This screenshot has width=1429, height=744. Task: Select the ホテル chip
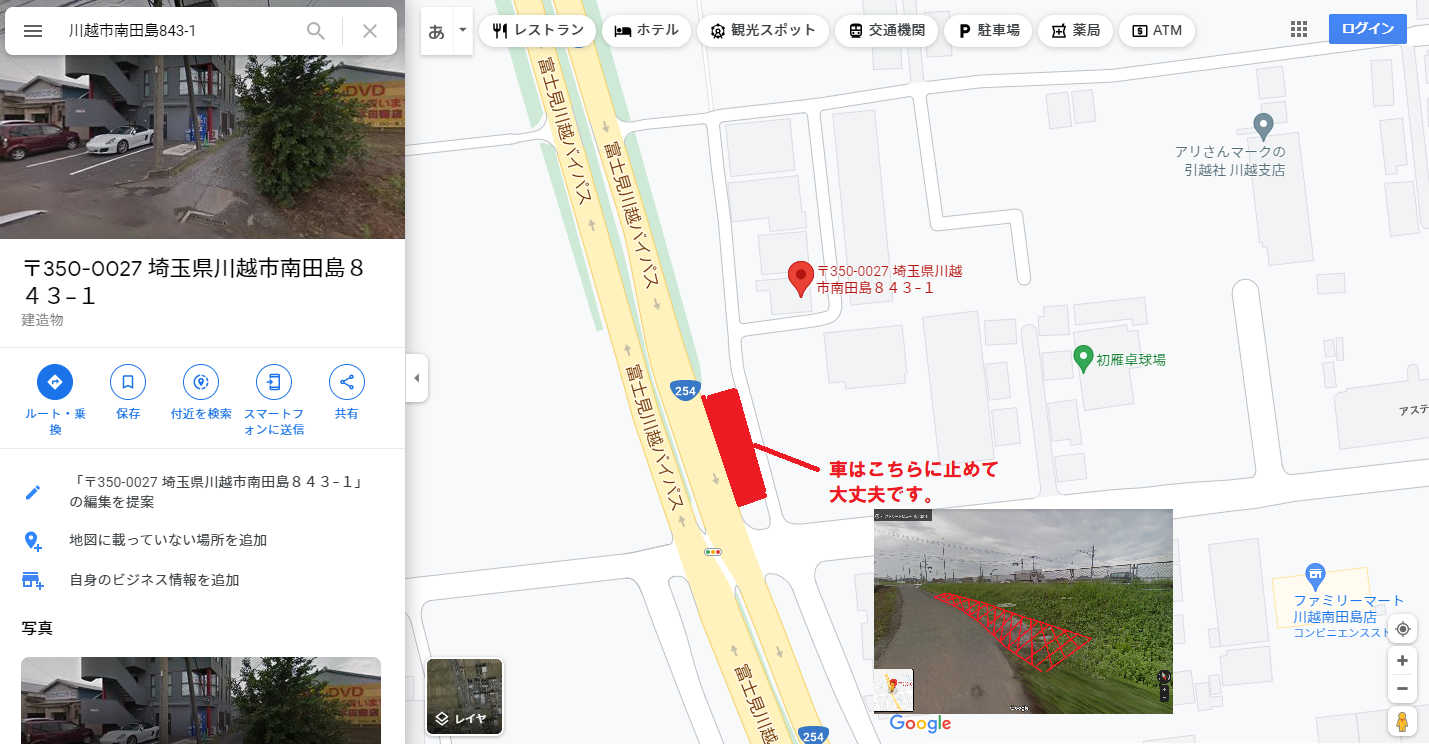(x=645, y=31)
